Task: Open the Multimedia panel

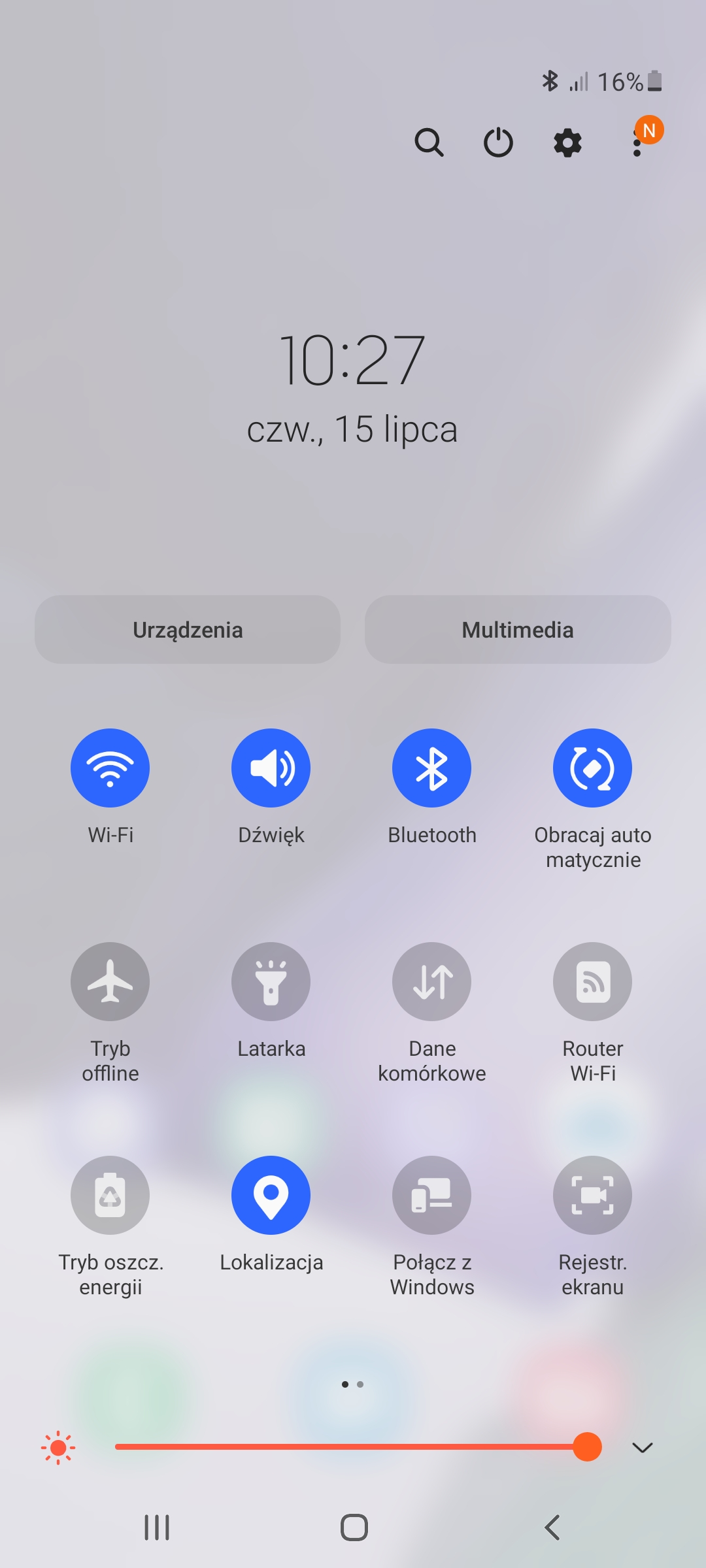Action: (518, 630)
